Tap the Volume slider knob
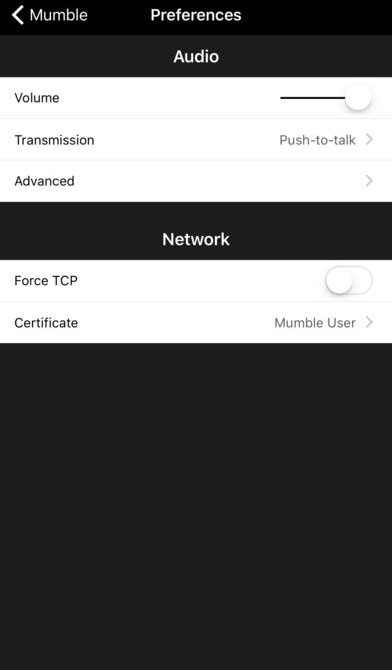The height and width of the screenshot is (670, 392). [x=358, y=98]
